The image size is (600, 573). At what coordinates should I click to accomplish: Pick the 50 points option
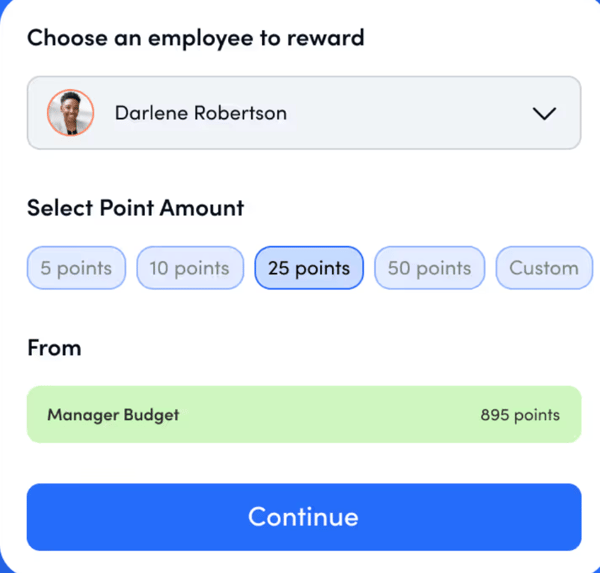[429, 268]
